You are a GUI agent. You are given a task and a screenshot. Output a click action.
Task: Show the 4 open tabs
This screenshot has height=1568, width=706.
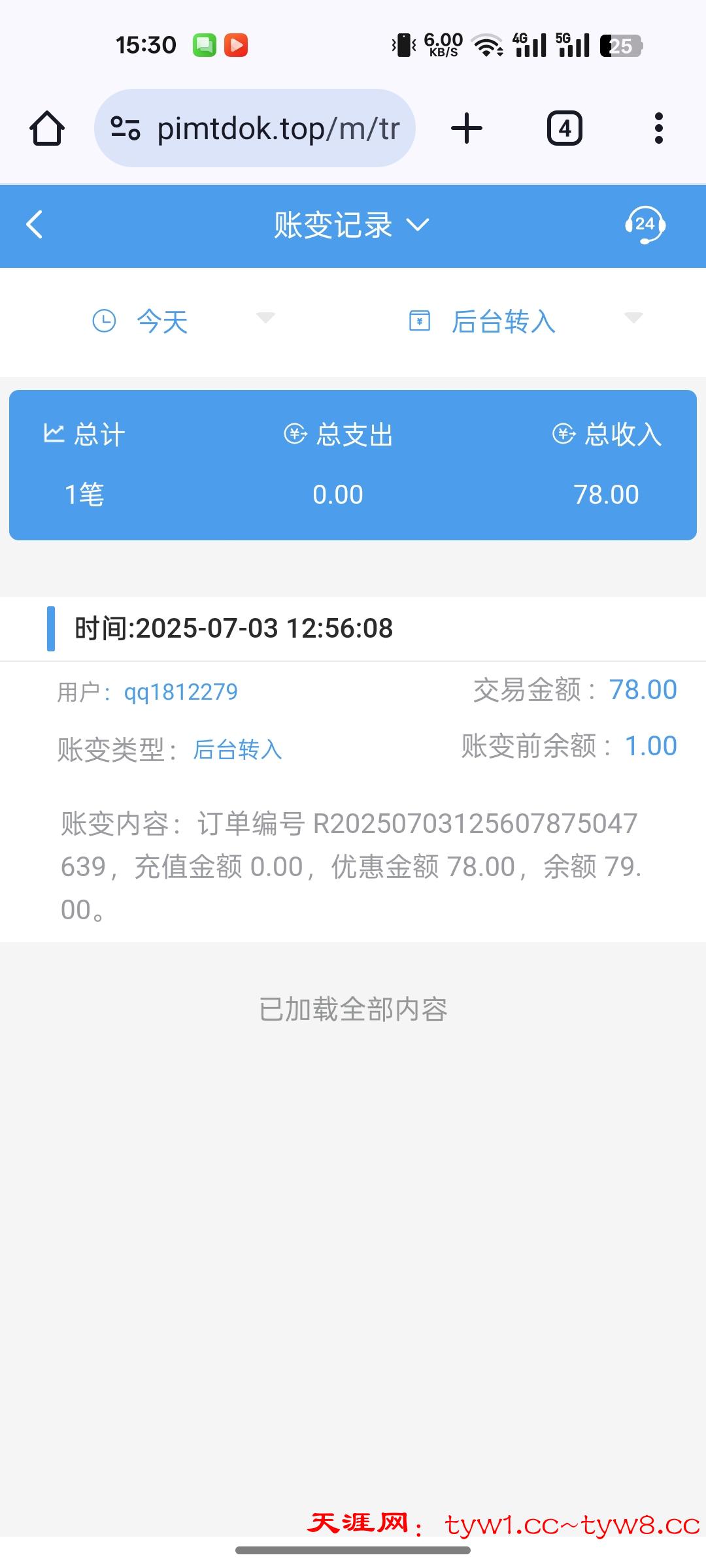point(564,128)
